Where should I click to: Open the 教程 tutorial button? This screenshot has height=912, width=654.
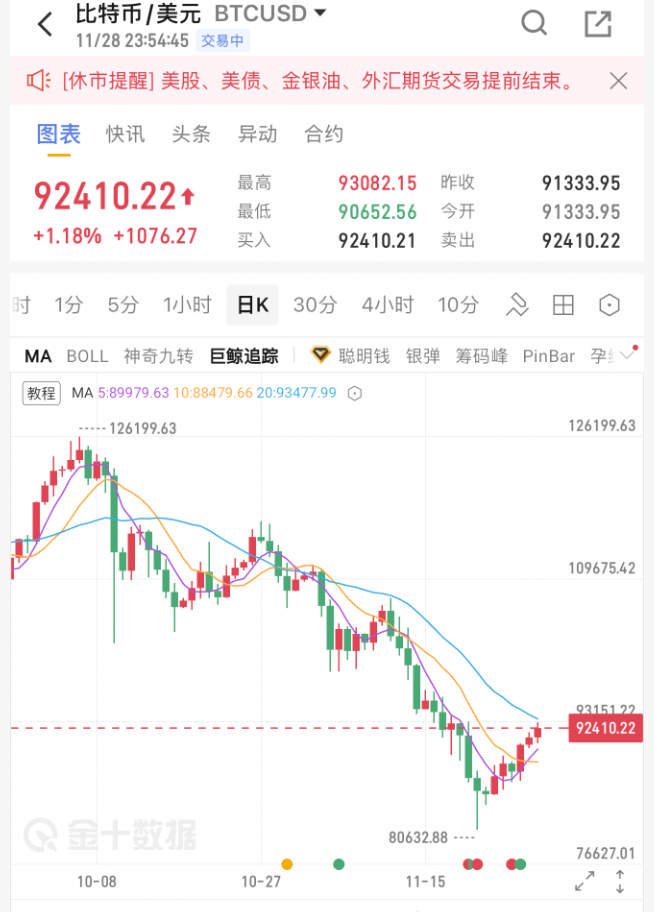click(x=42, y=393)
